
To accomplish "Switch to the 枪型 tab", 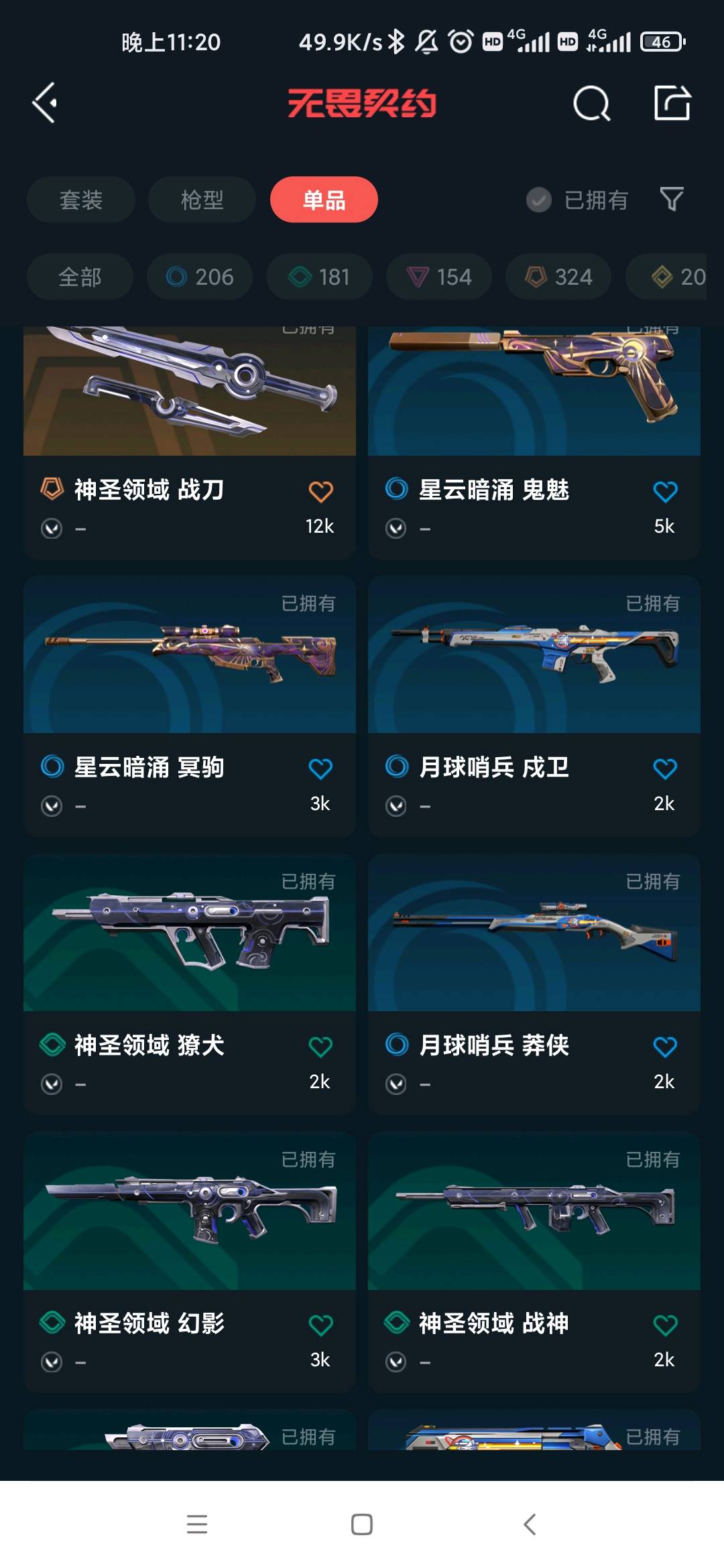I will click(202, 200).
